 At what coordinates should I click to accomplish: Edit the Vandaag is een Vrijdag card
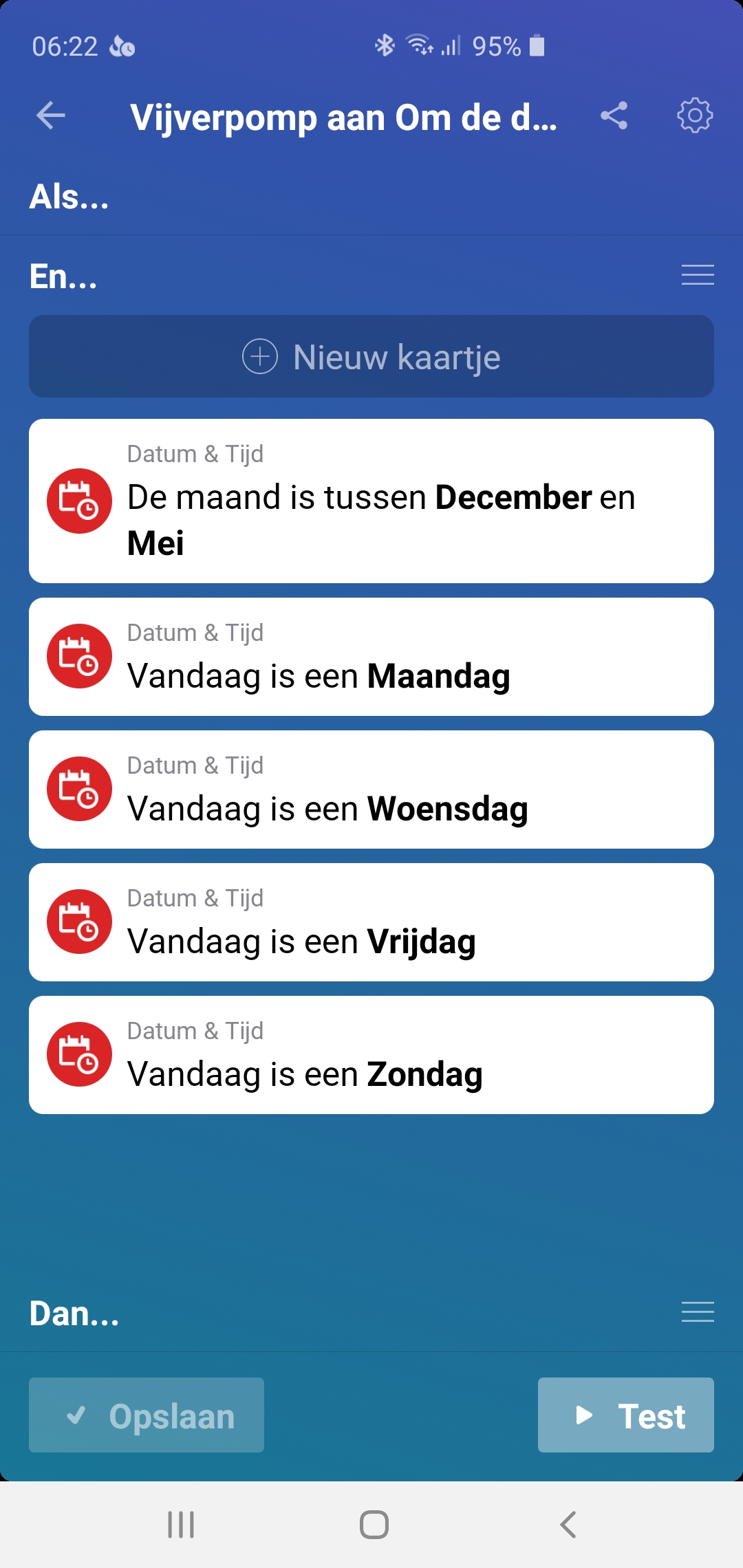371,922
